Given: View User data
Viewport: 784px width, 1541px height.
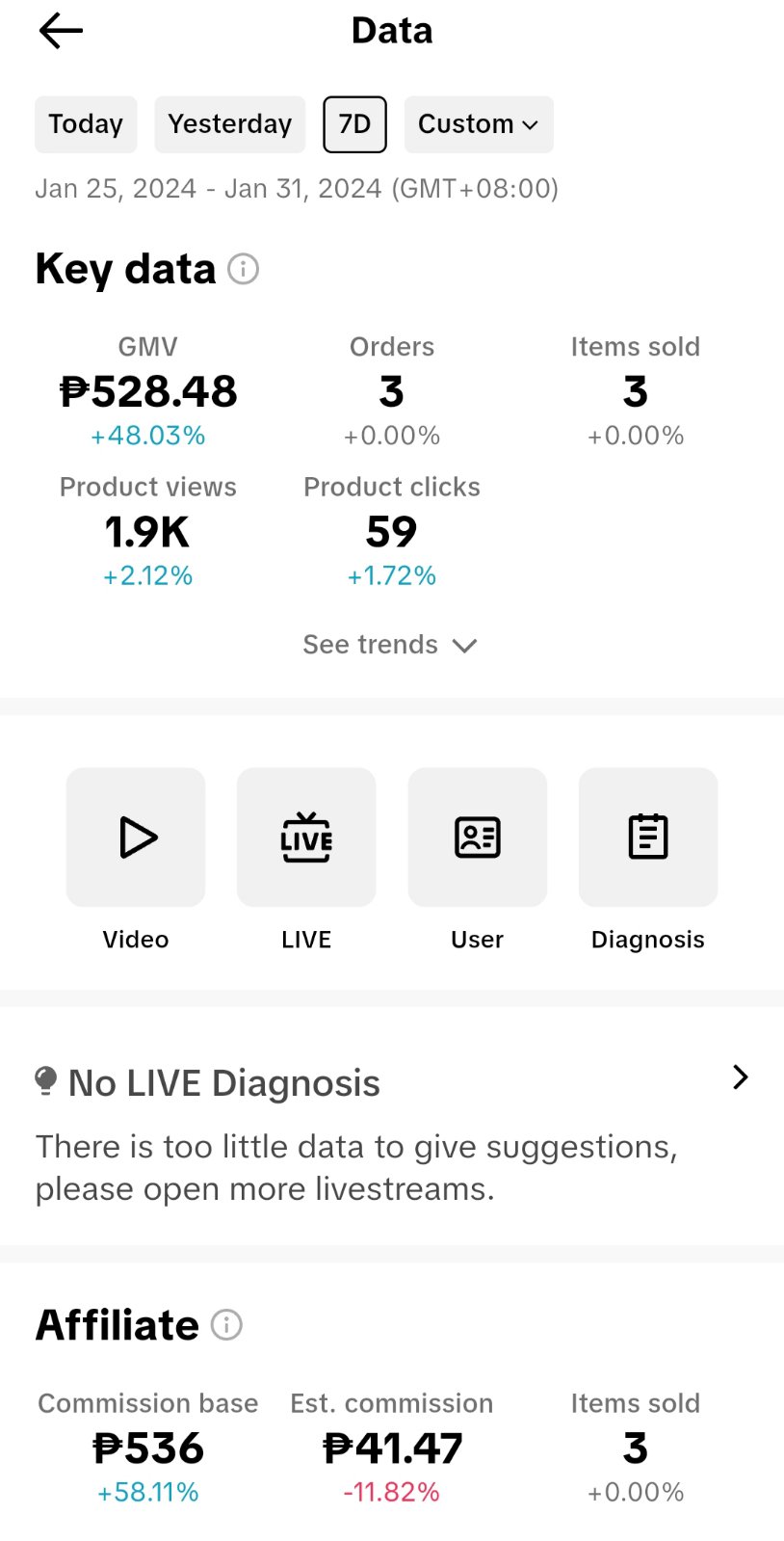Looking at the screenshot, I should point(478,837).
